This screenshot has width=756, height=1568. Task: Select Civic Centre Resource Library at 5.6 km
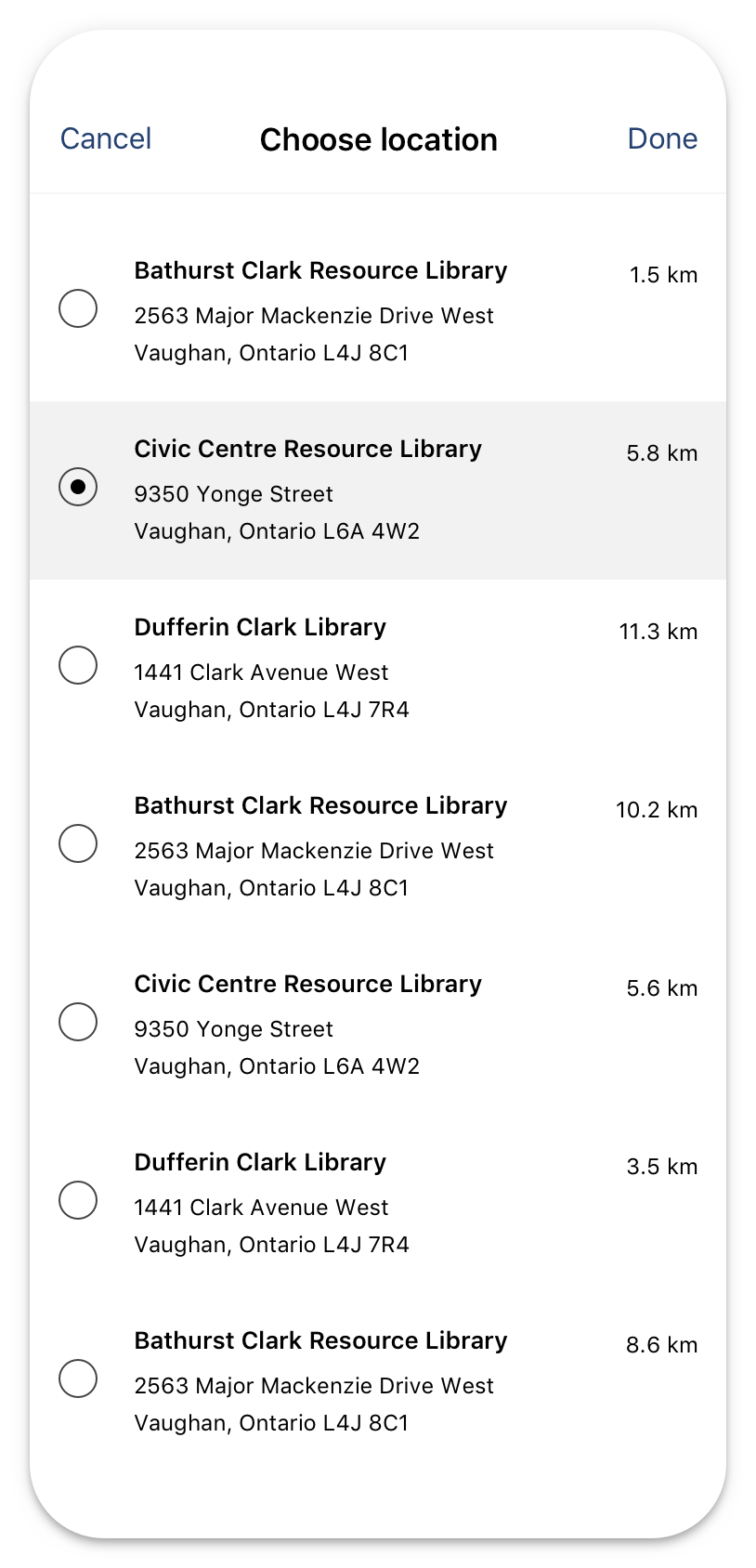coord(378,1026)
